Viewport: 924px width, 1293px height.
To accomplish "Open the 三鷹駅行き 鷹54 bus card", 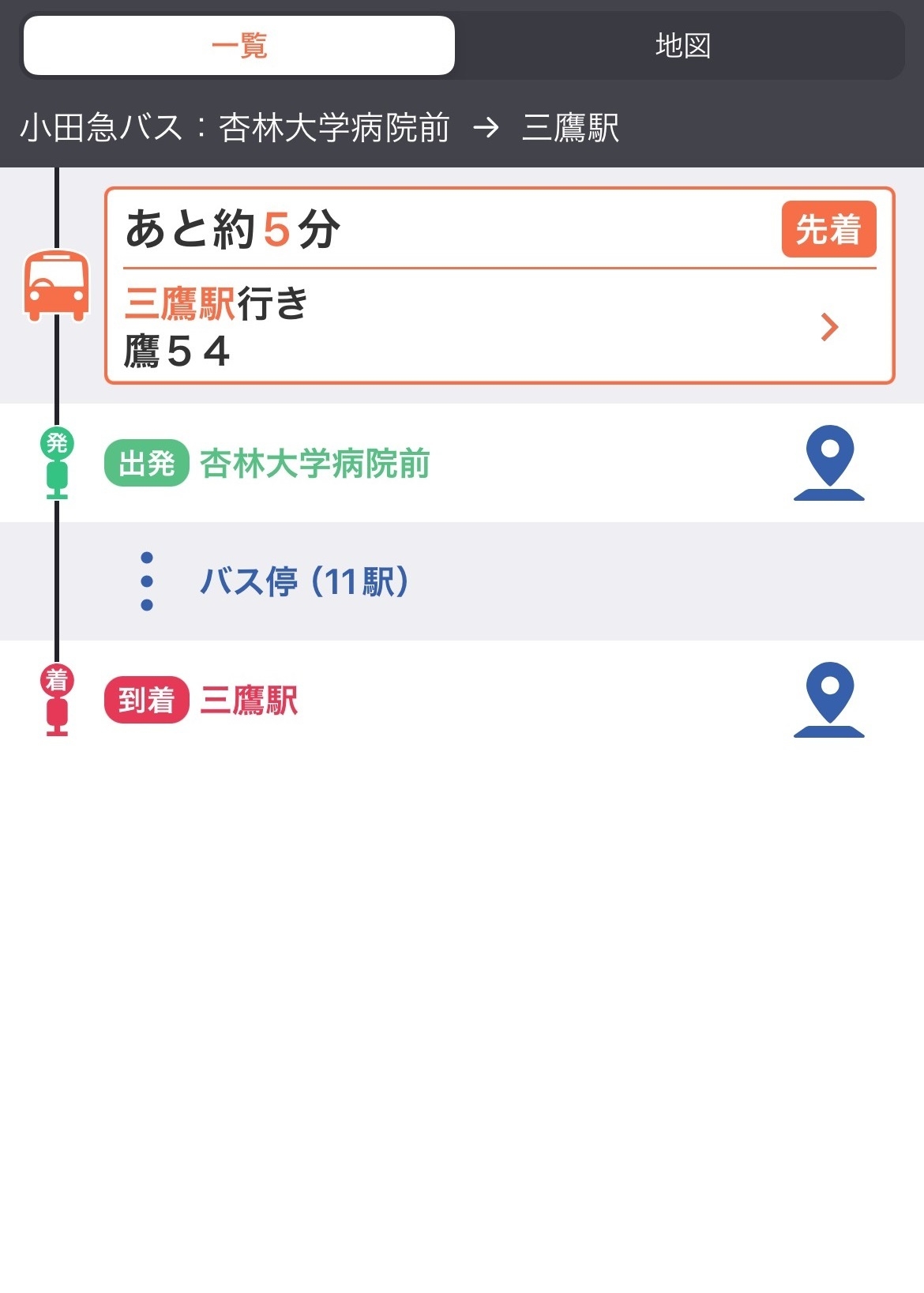I will [499, 286].
